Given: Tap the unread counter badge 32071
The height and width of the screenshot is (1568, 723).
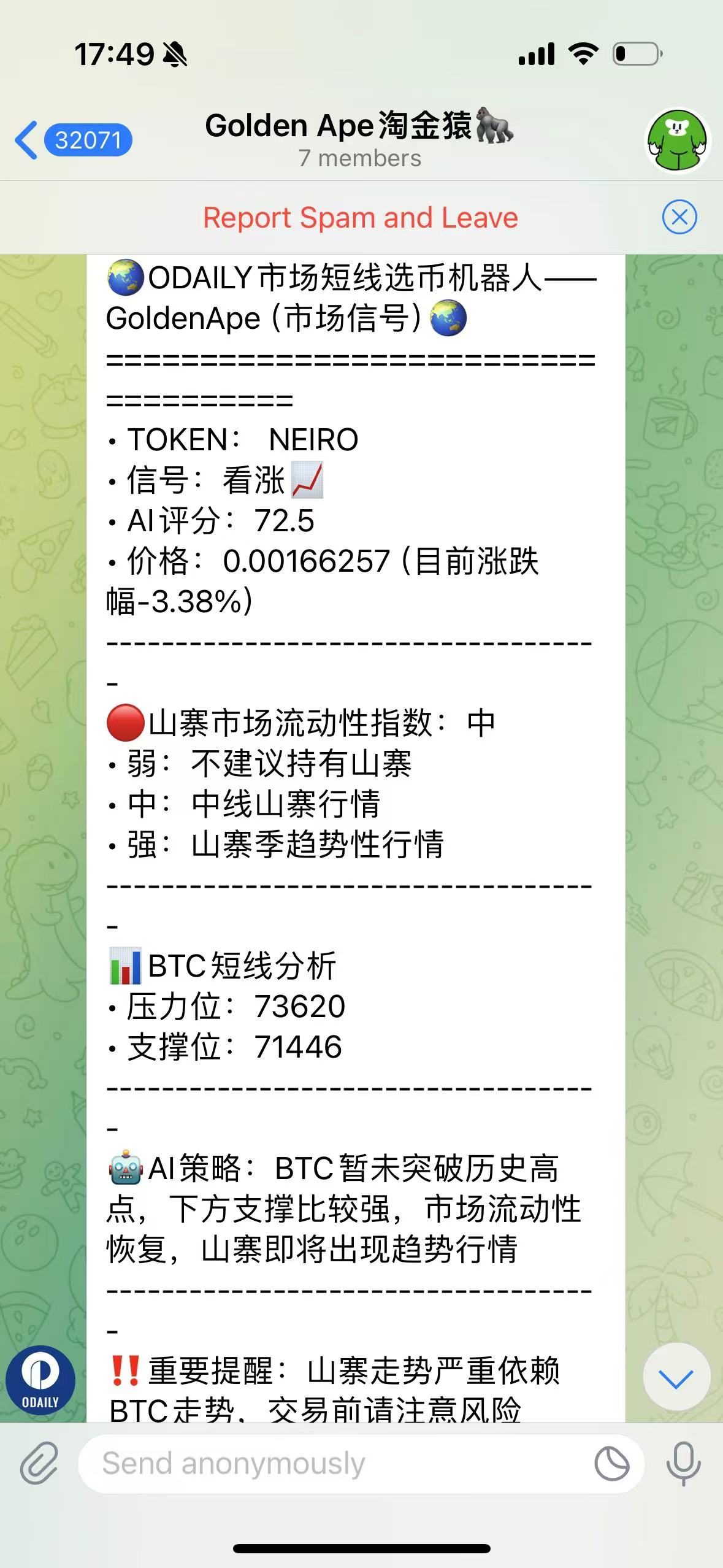Looking at the screenshot, I should [88, 140].
